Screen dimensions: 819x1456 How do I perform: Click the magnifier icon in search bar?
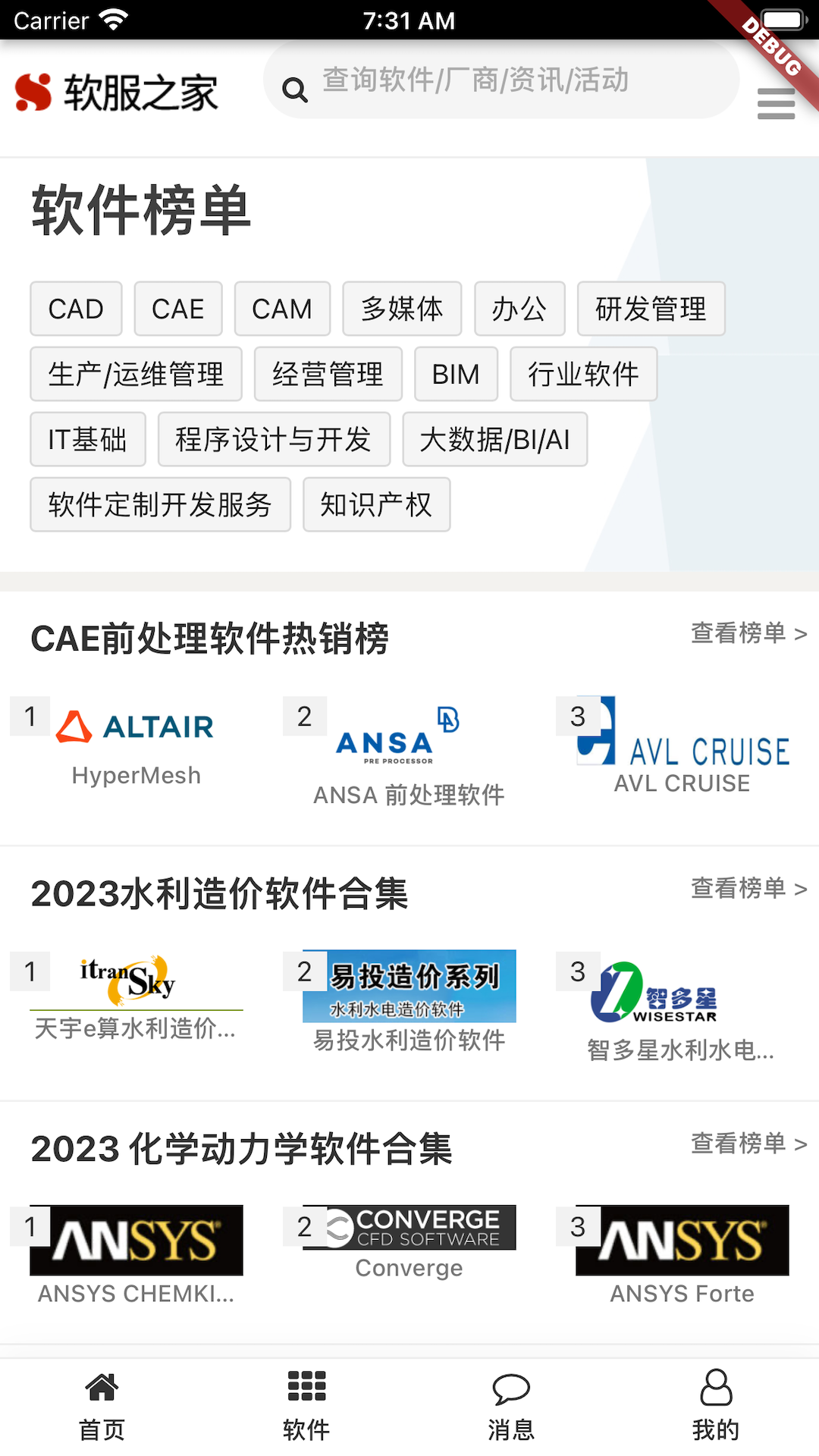click(x=296, y=89)
